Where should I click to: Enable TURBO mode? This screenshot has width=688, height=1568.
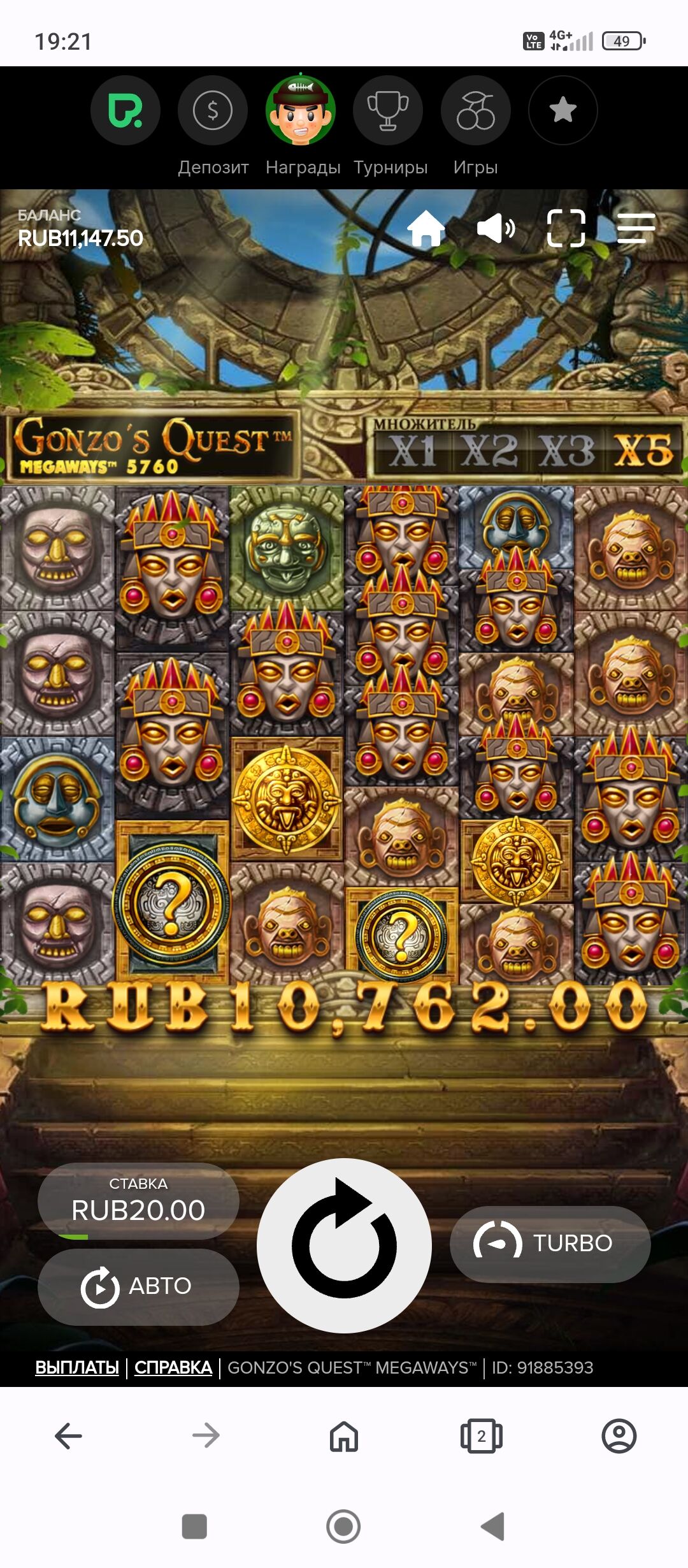tap(550, 1244)
